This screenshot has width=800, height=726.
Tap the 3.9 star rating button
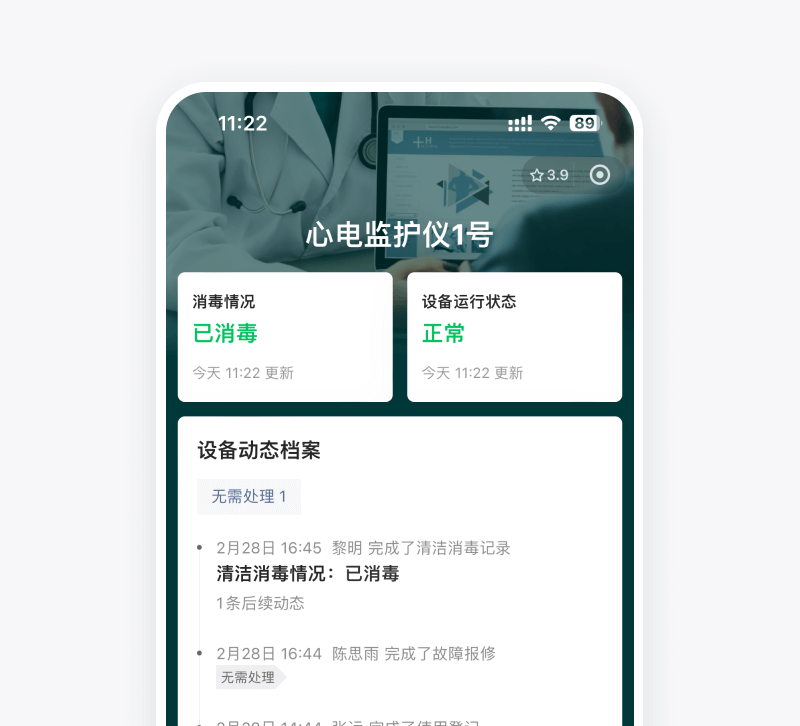(x=549, y=175)
